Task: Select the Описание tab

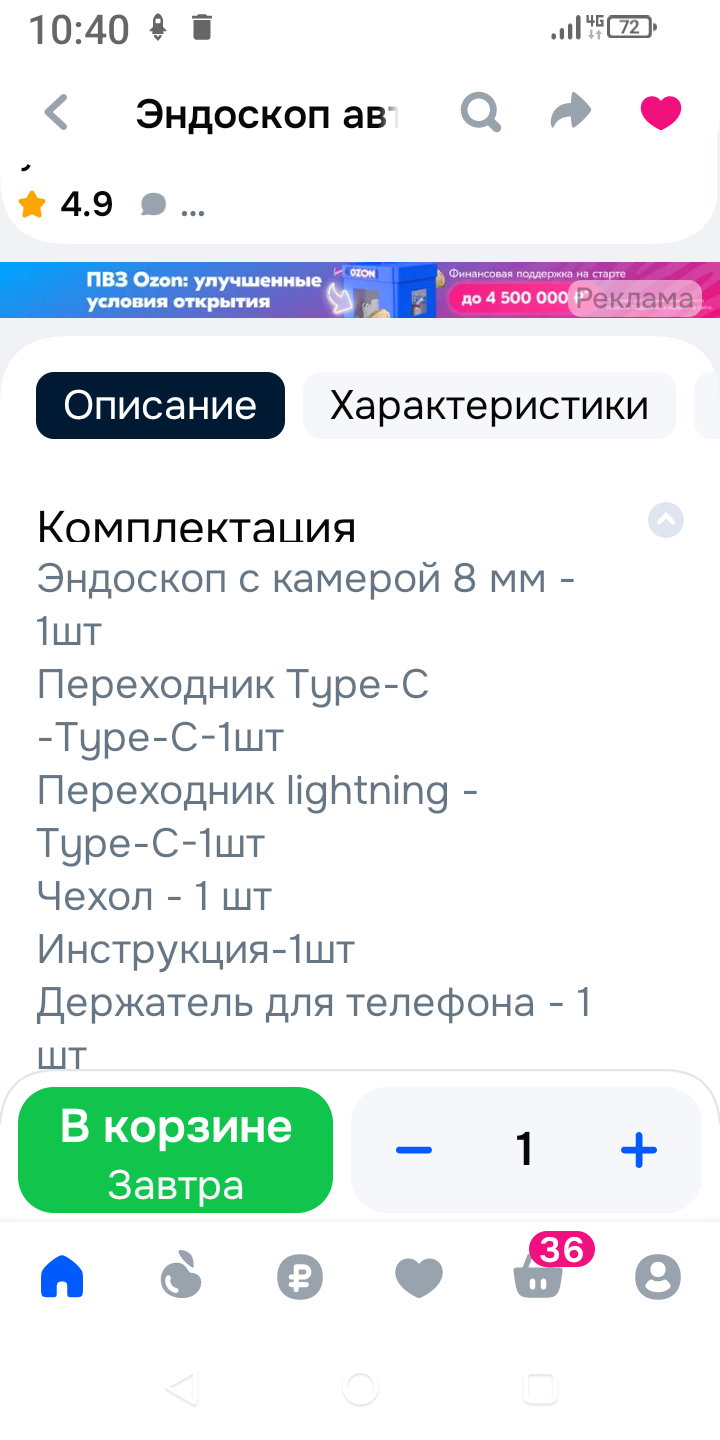Action: click(x=160, y=405)
